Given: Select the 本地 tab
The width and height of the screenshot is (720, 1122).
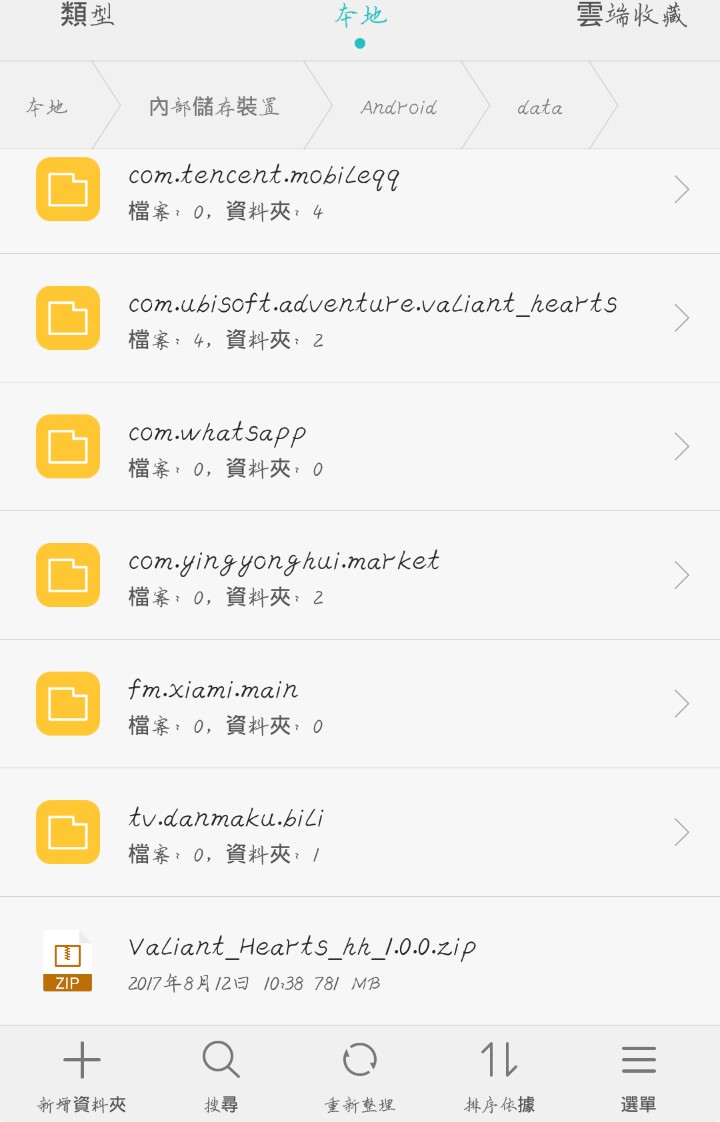Looking at the screenshot, I should click(x=360, y=18).
